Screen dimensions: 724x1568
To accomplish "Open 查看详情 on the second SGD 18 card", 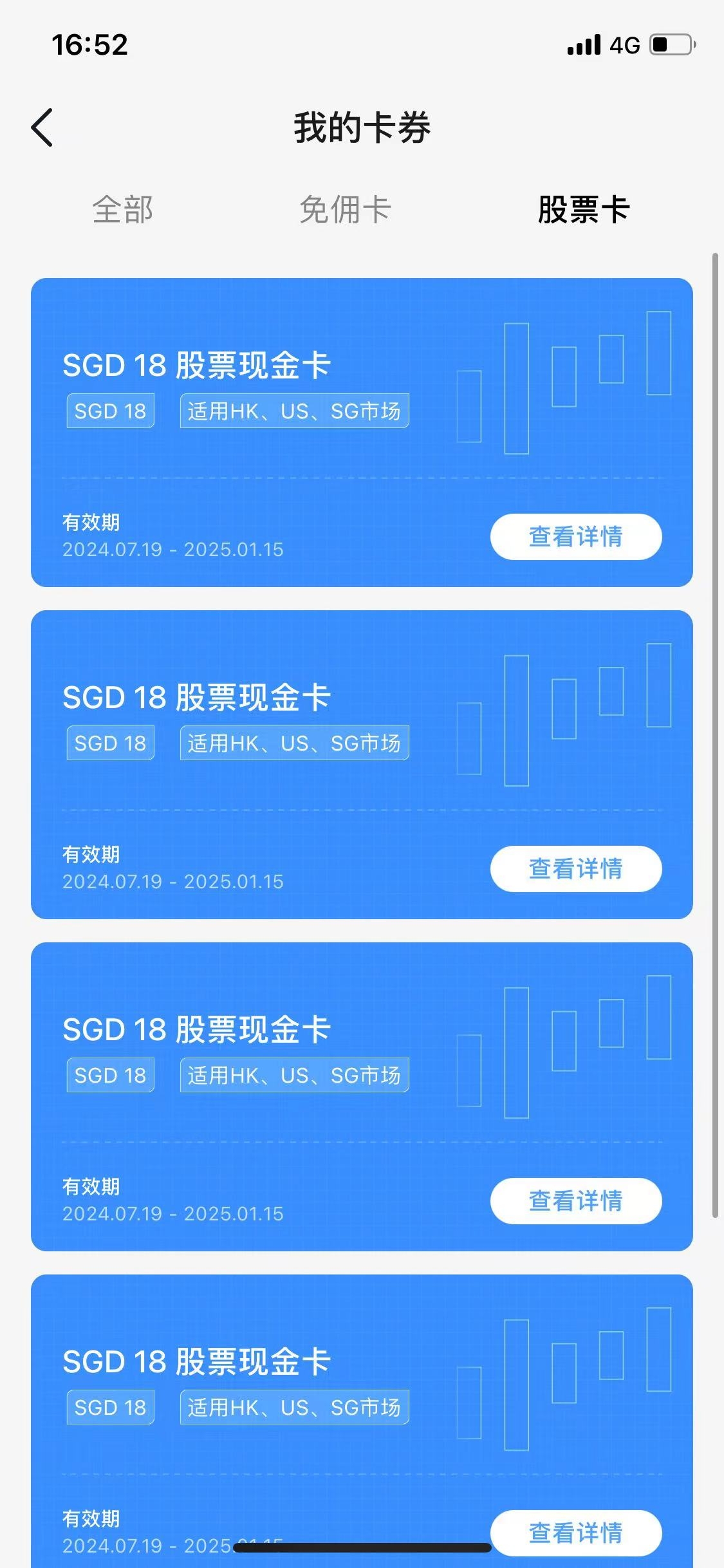I will tap(575, 869).
